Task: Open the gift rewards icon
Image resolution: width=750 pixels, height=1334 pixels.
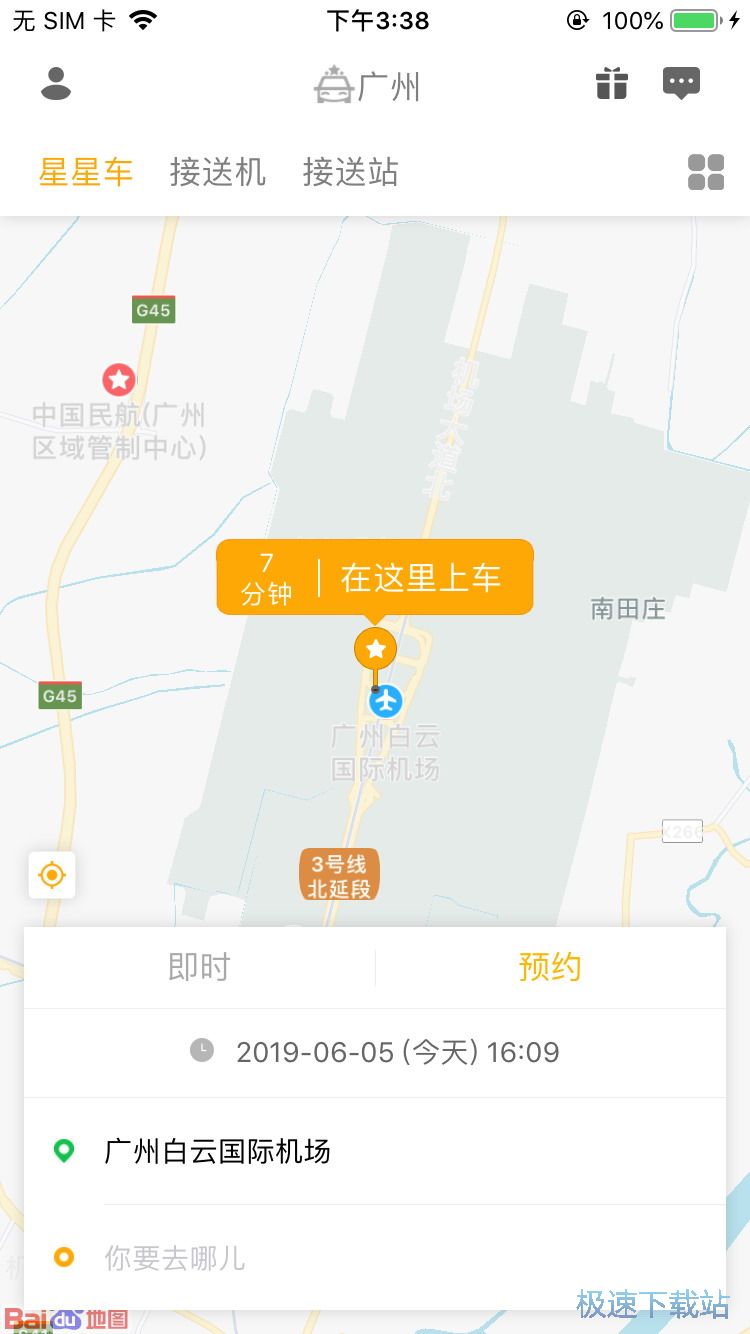Action: click(x=612, y=84)
